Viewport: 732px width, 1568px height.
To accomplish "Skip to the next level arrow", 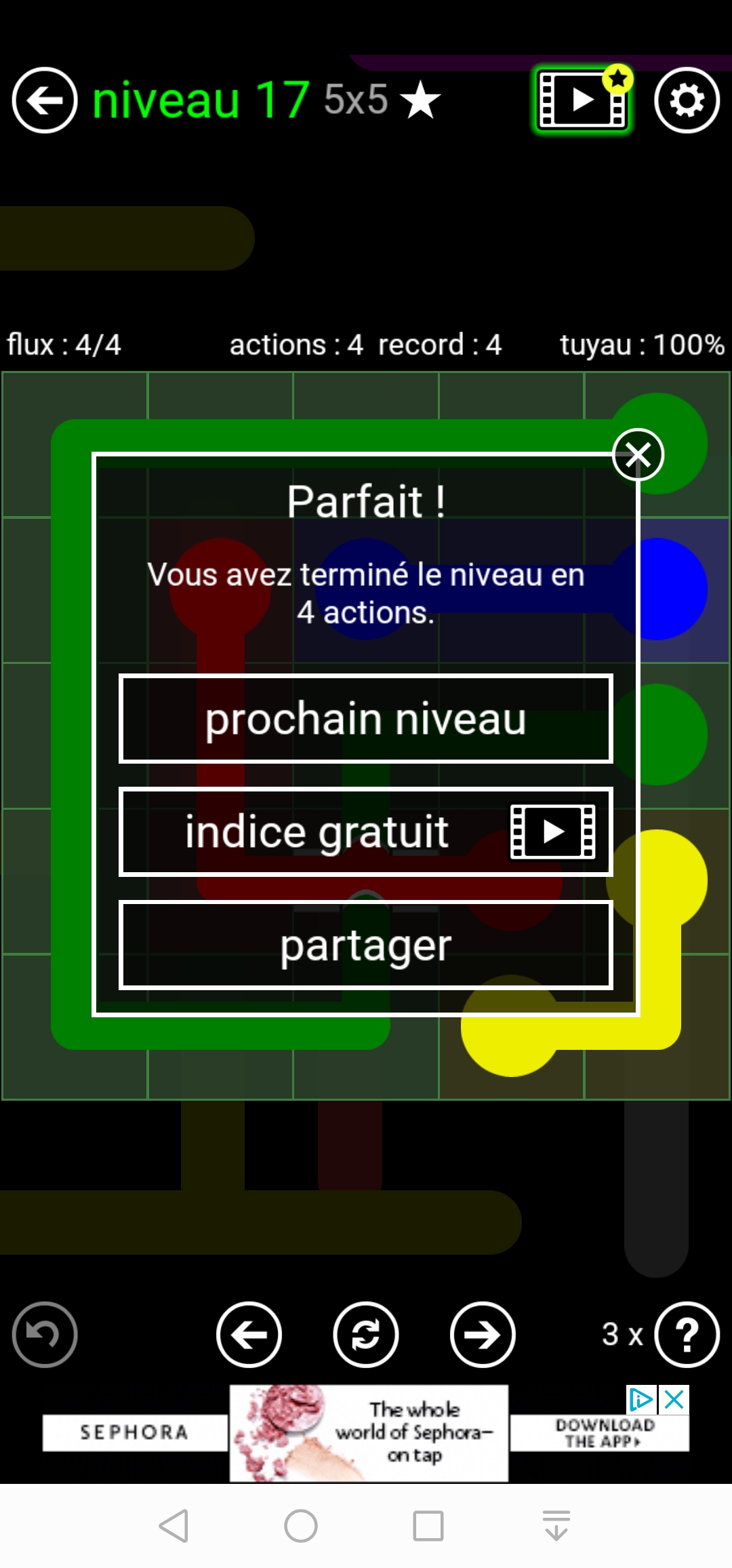I will [483, 1335].
